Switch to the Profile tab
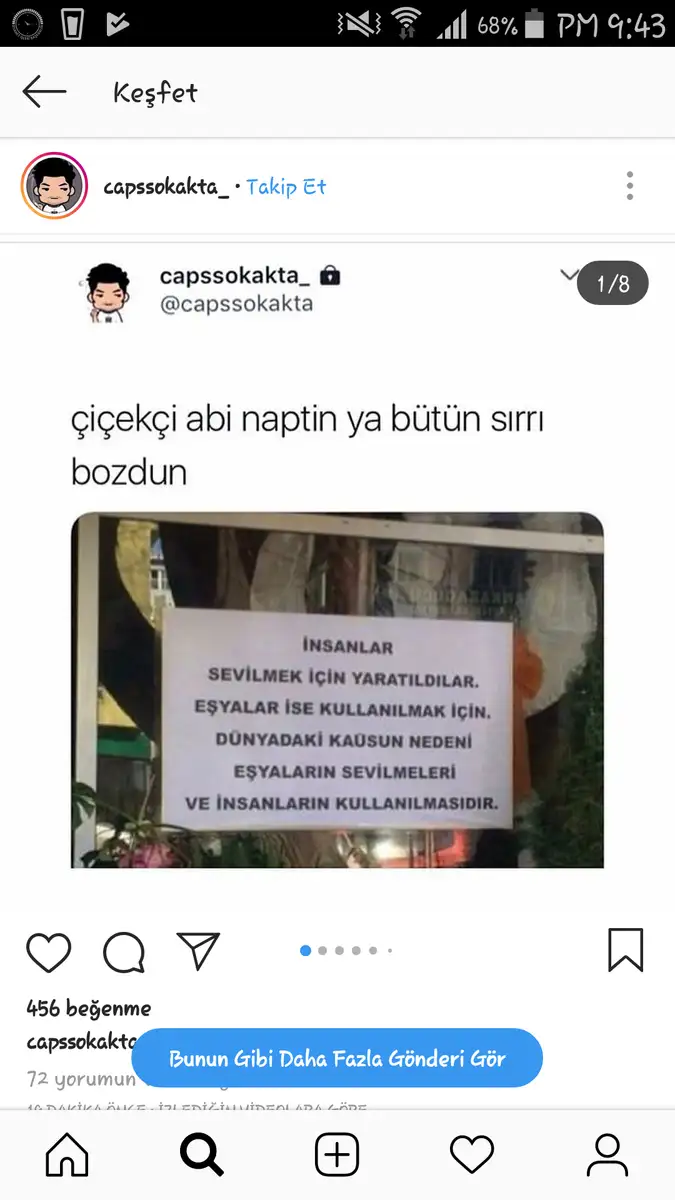675x1200 pixels. (607, 1156)
